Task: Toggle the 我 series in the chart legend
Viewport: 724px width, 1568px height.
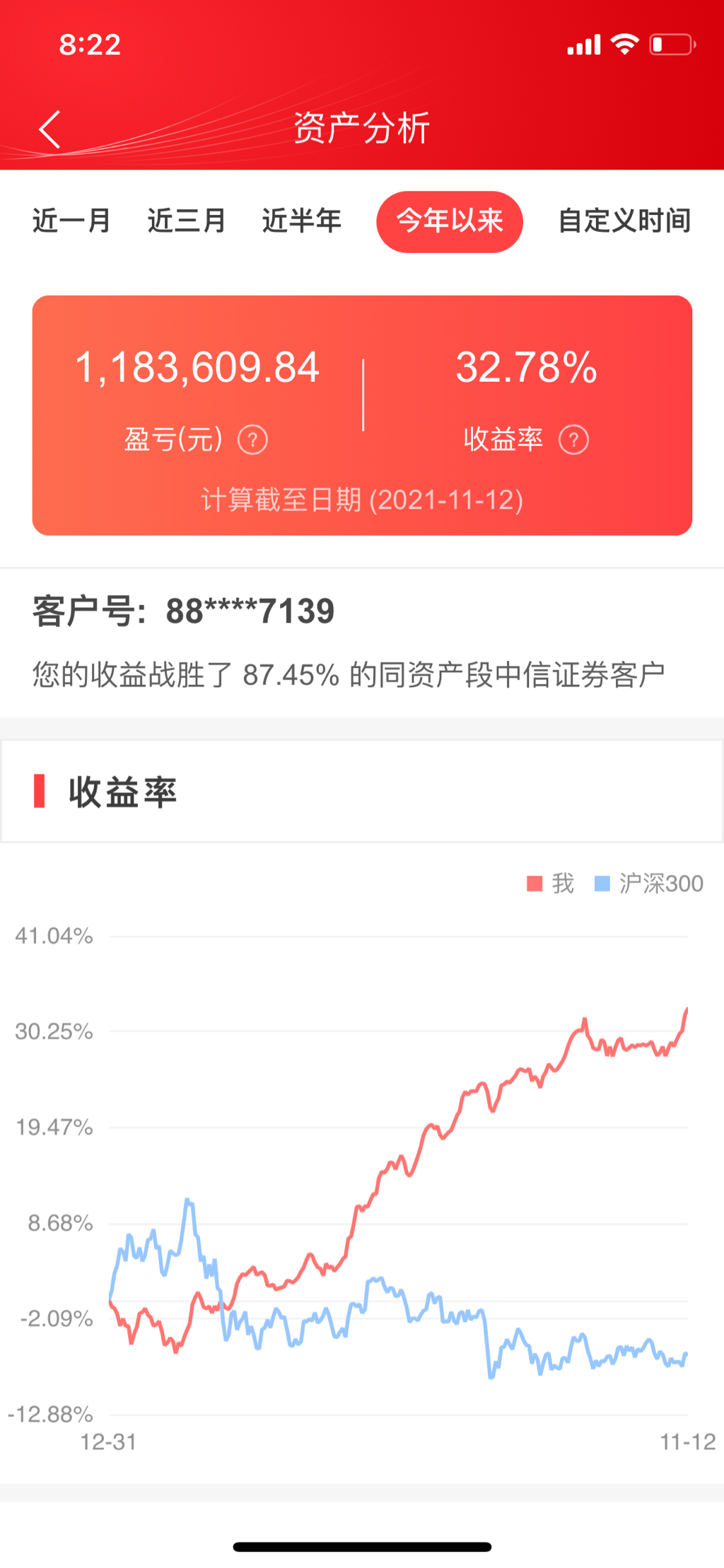Action: click(551, 884)
